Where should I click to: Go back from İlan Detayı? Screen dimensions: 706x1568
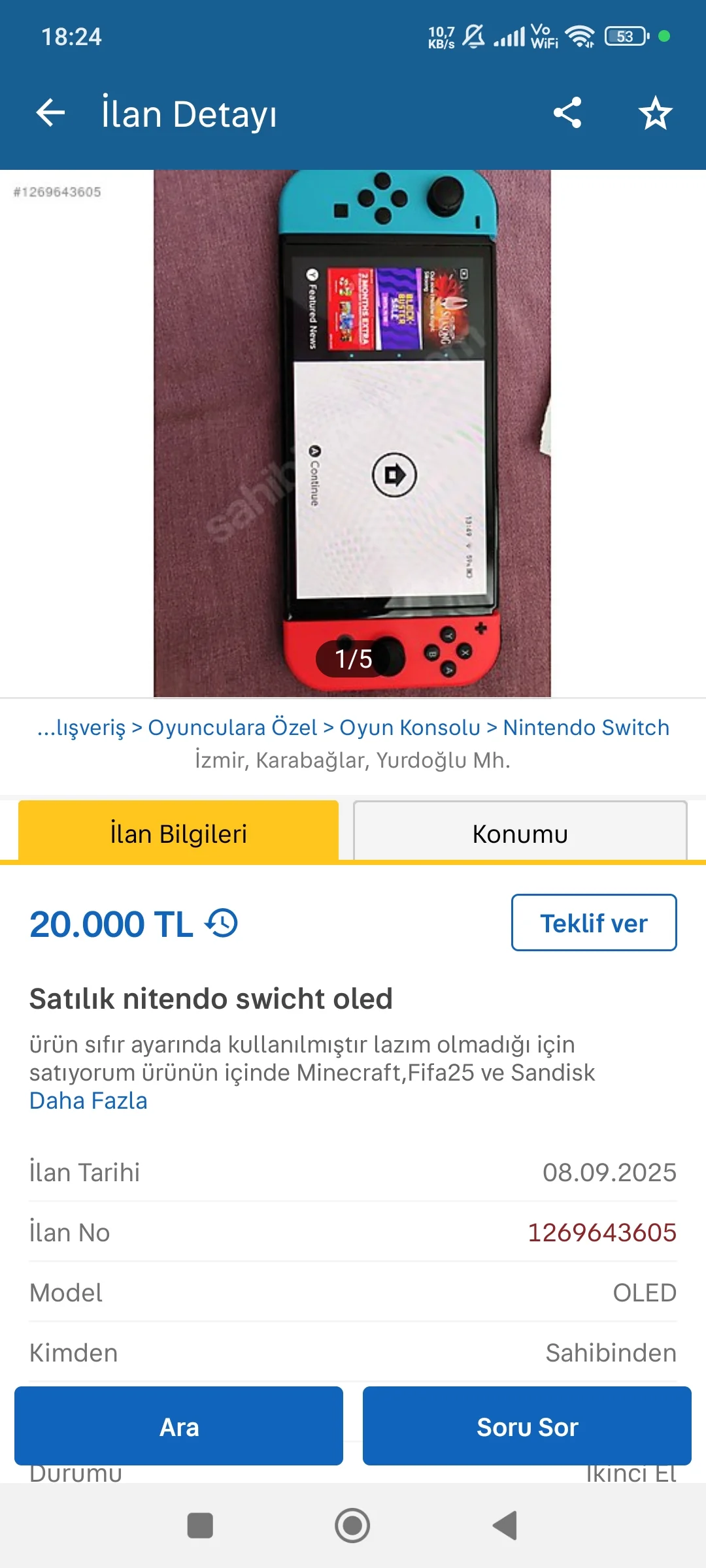[x=50, y=113]
